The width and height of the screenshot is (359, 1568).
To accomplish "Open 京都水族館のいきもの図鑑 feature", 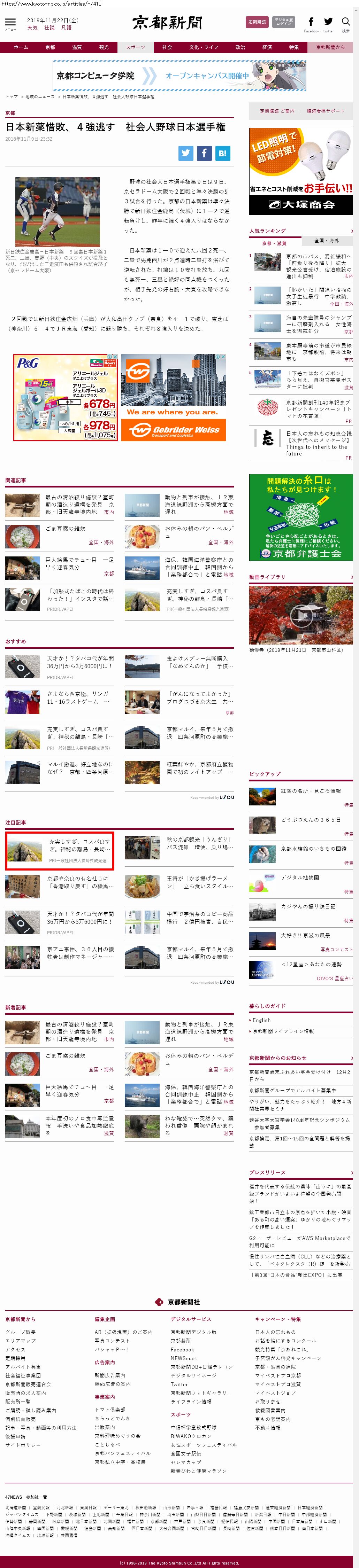I will (313, 849).
